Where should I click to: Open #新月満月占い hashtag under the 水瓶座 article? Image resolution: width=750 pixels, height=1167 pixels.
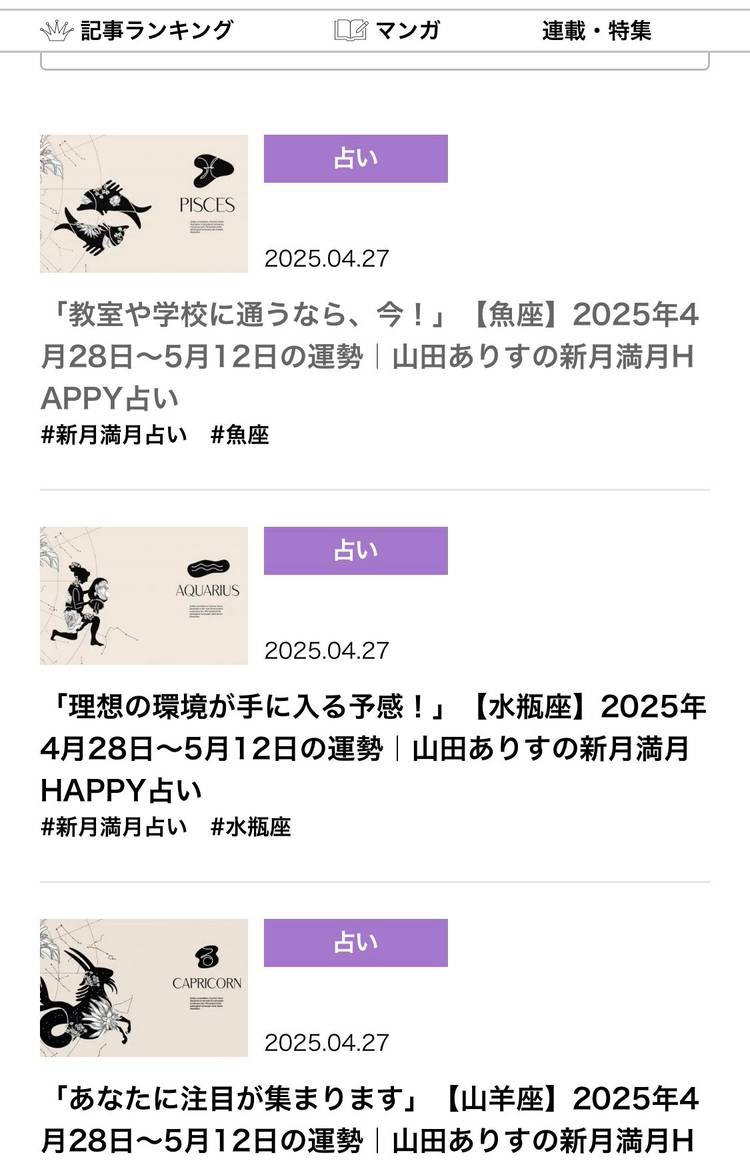(113, 827)
